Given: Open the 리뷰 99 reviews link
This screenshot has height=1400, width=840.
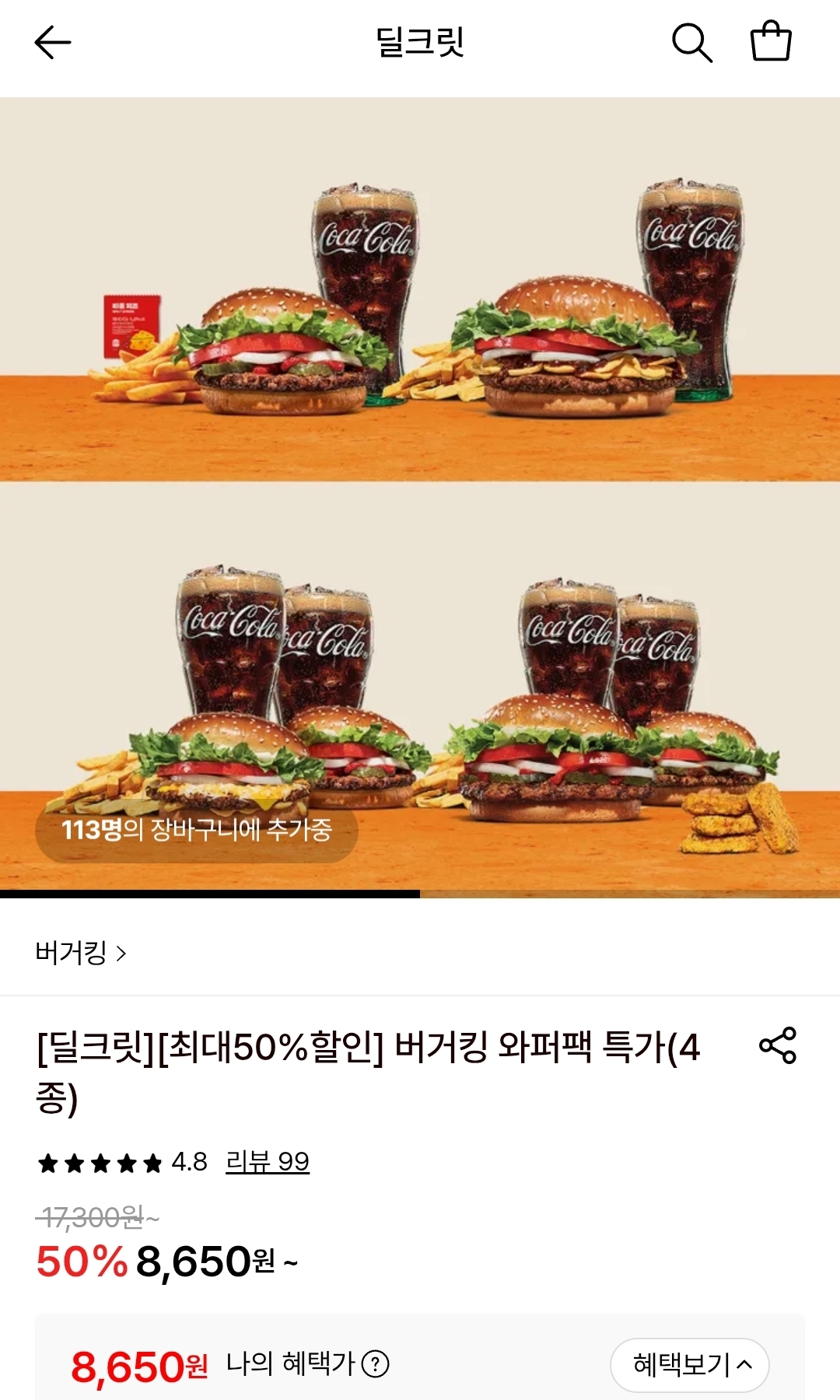Looking at the screenshot, I should pos(268,1162).
